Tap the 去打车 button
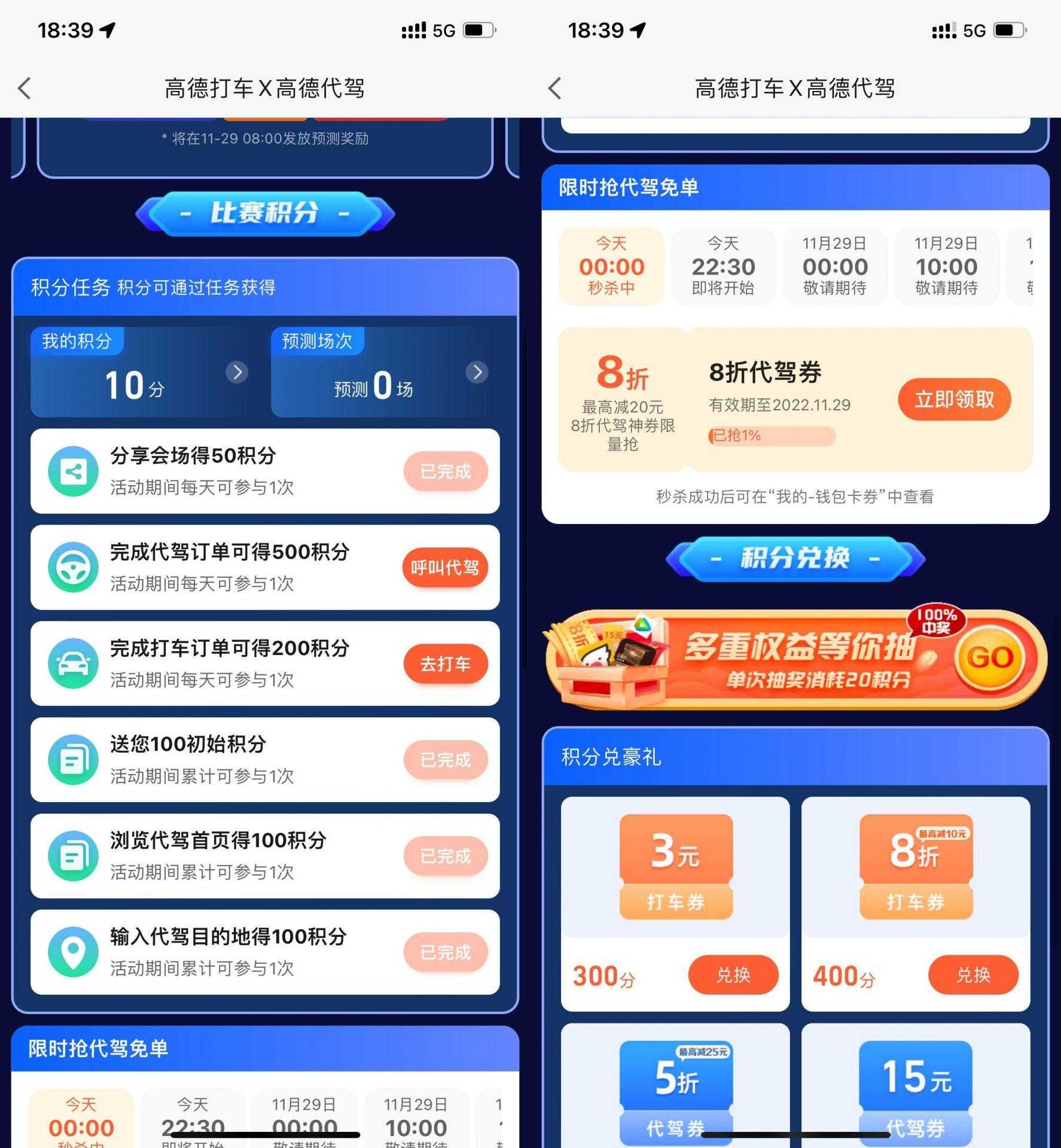Viewport: 1061px width, 1148px height. [x=445, y=663]
